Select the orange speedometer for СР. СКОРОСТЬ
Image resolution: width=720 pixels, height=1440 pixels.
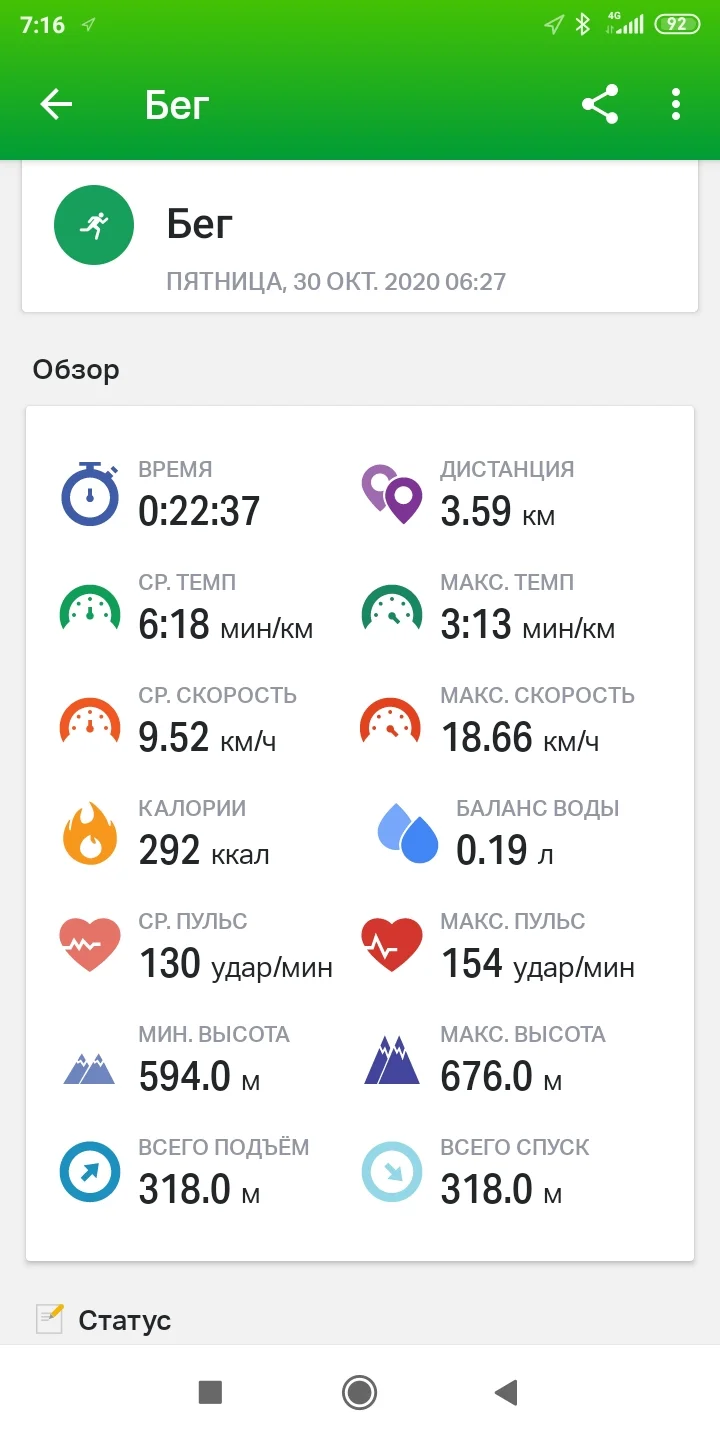90,718
